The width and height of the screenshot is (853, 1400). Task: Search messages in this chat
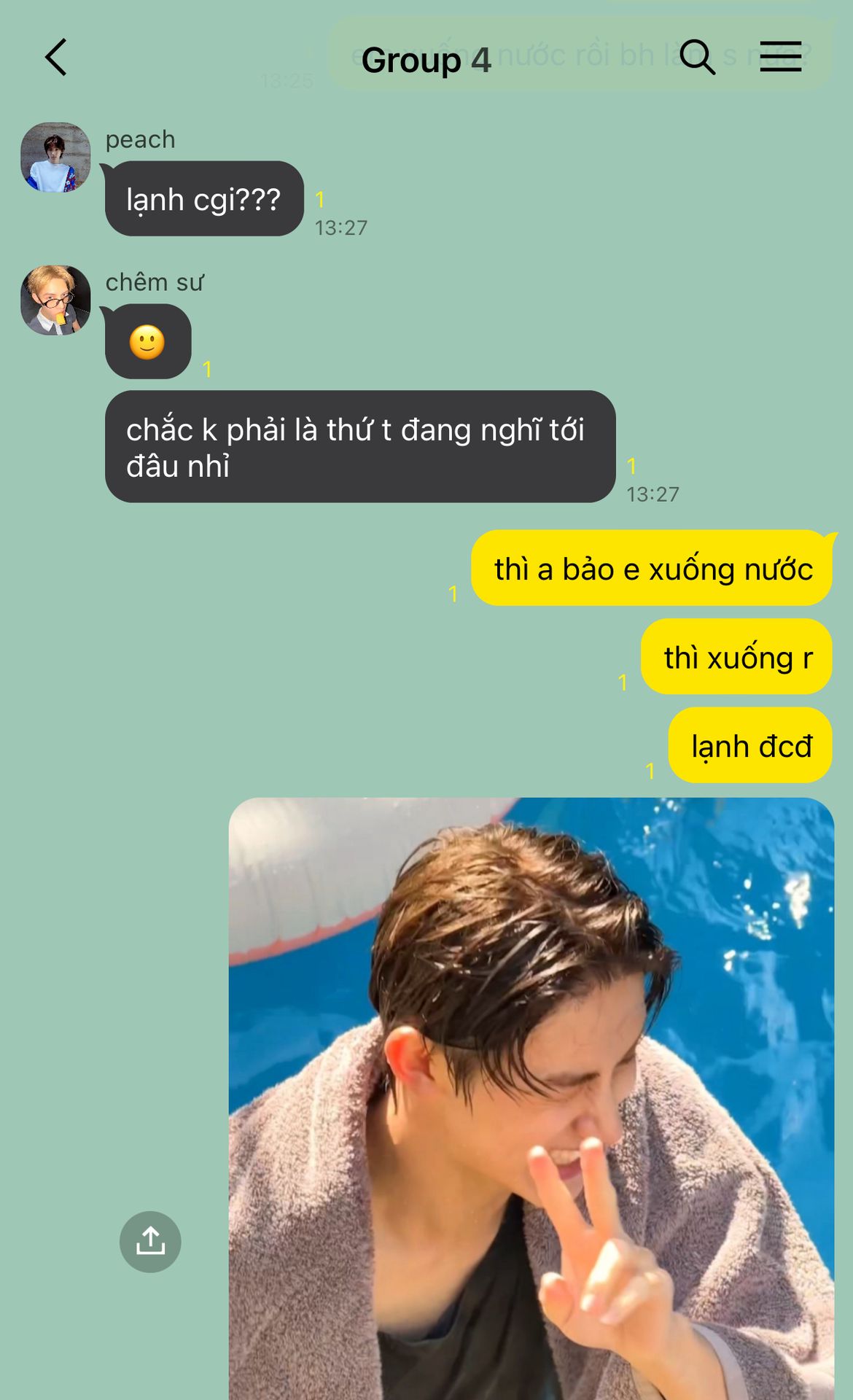click(x=697, y=57)
